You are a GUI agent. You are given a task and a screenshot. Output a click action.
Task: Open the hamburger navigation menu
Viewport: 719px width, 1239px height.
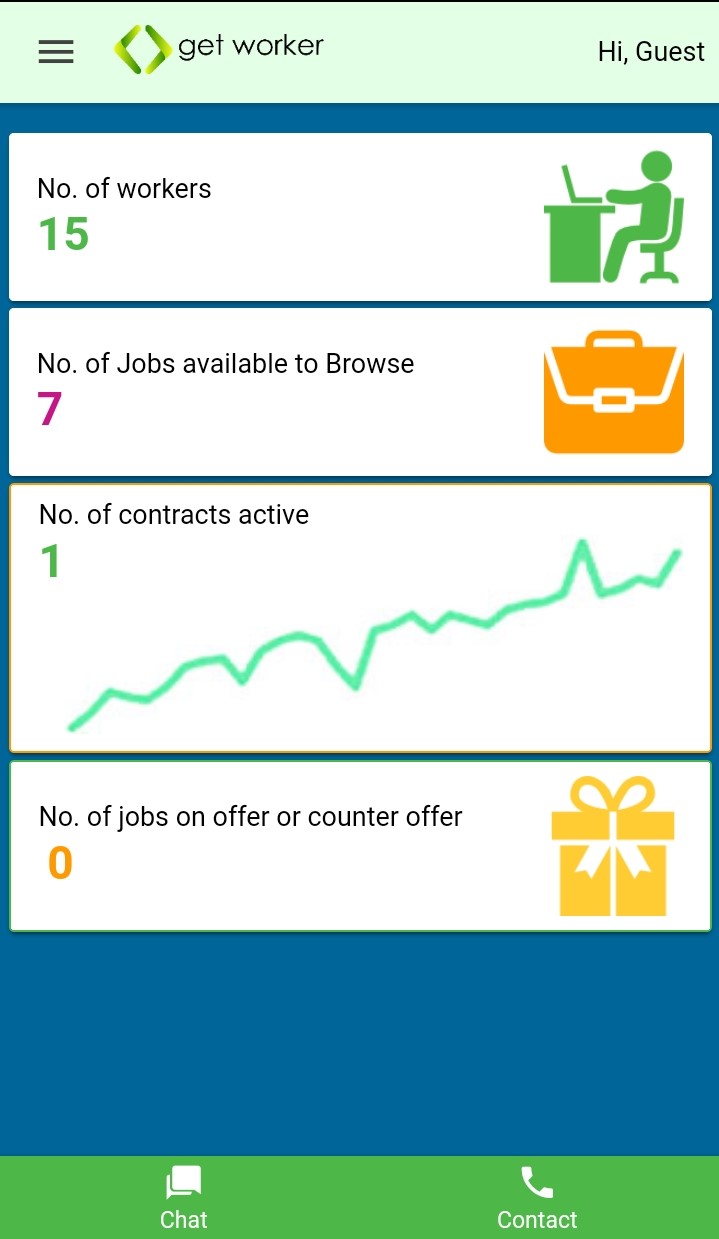(56, 52)
